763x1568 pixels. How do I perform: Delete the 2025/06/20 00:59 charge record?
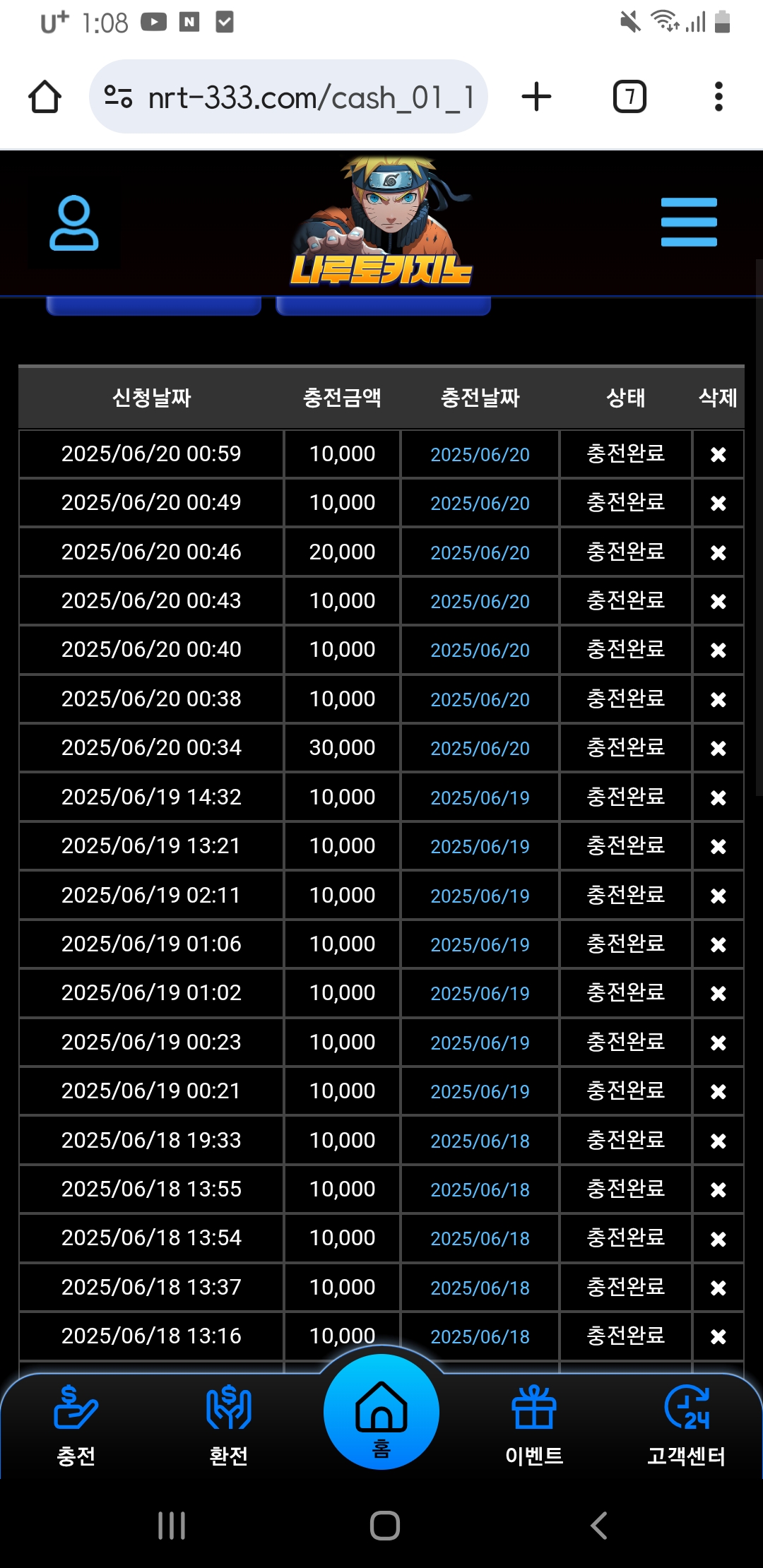click(x=718, y=454)
